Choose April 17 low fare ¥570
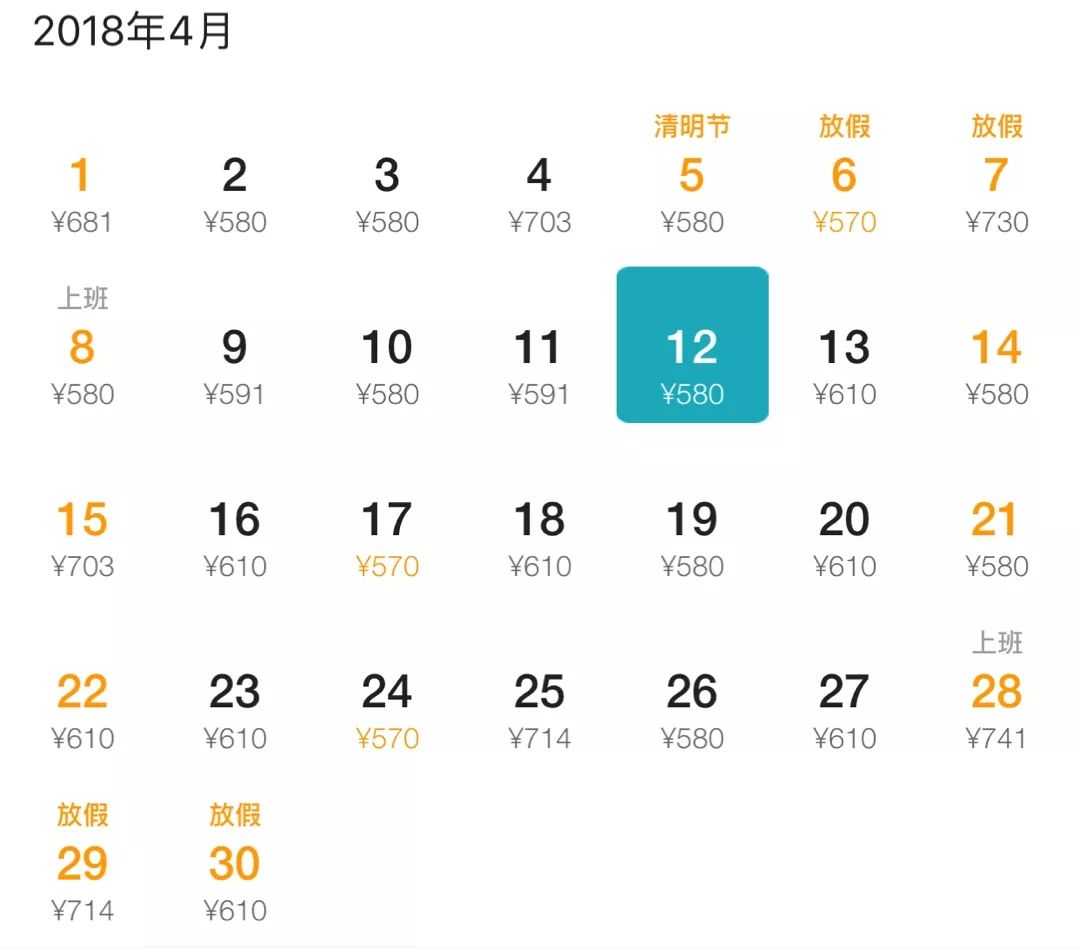 (387, 537)
